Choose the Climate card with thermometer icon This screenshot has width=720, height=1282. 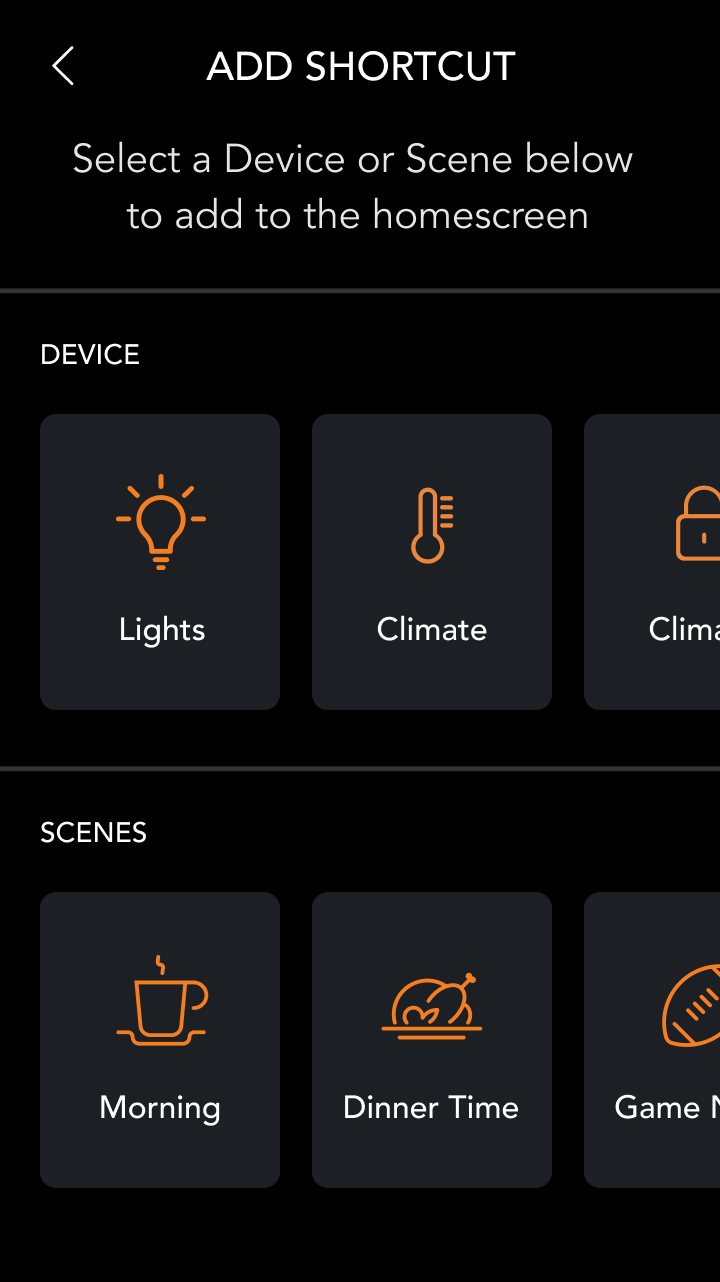tap(432, 562)
